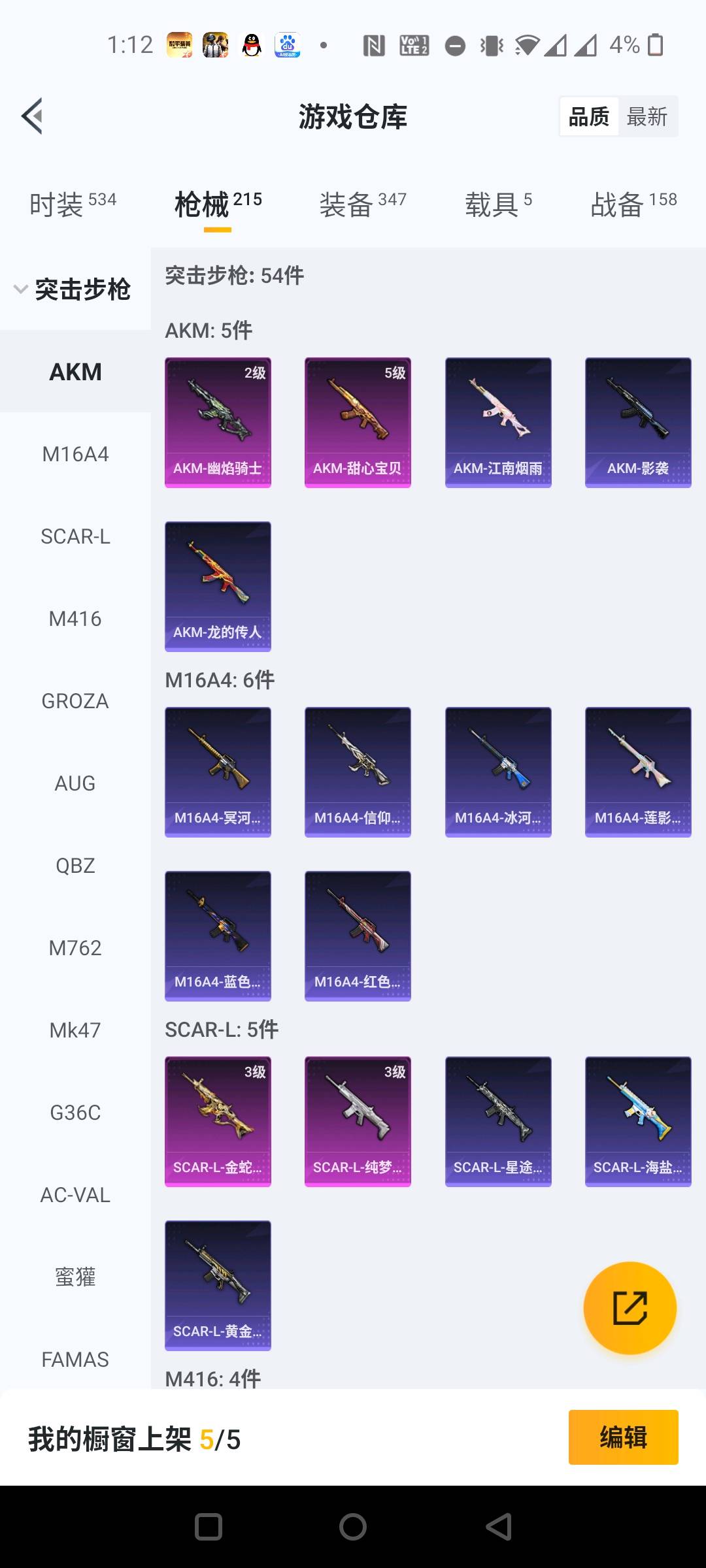Open the AKM-甜心宝贝 skin card

(358, 422)
